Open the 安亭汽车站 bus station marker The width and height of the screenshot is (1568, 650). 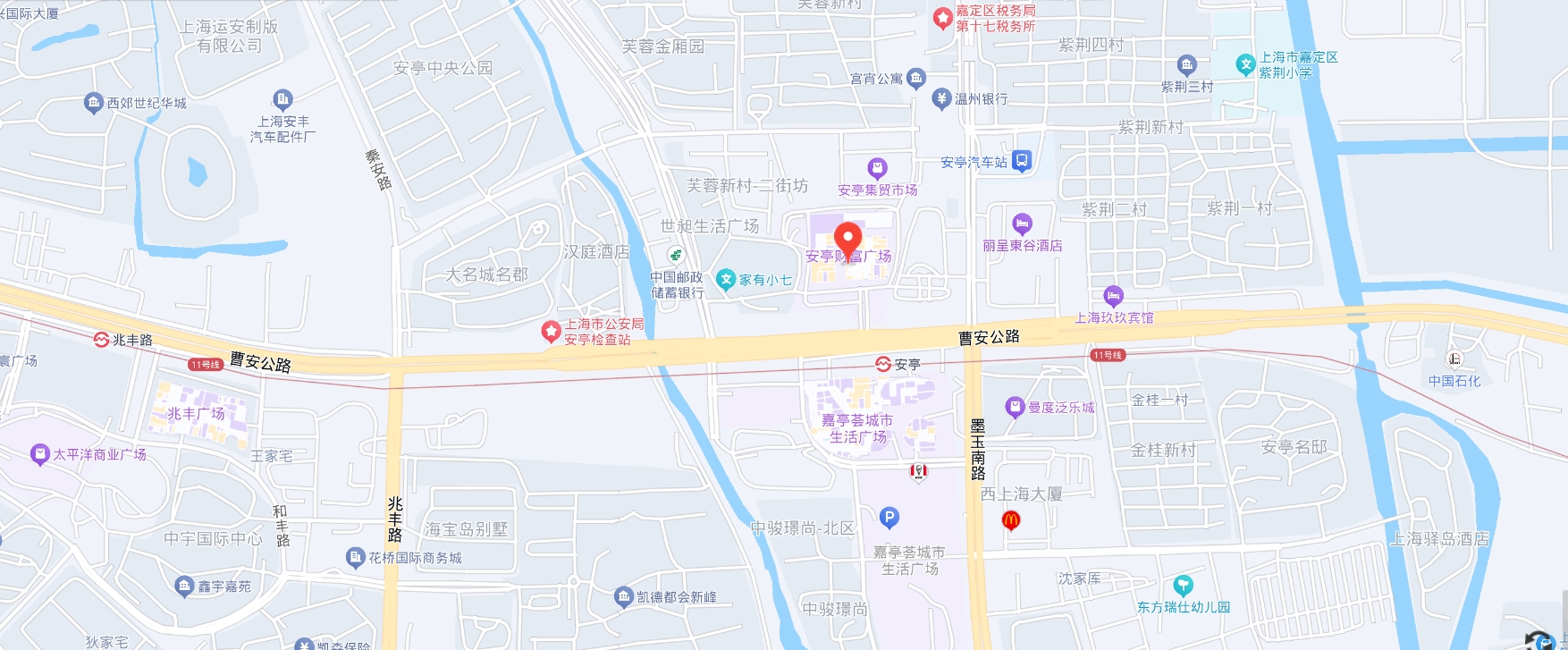1022,161
